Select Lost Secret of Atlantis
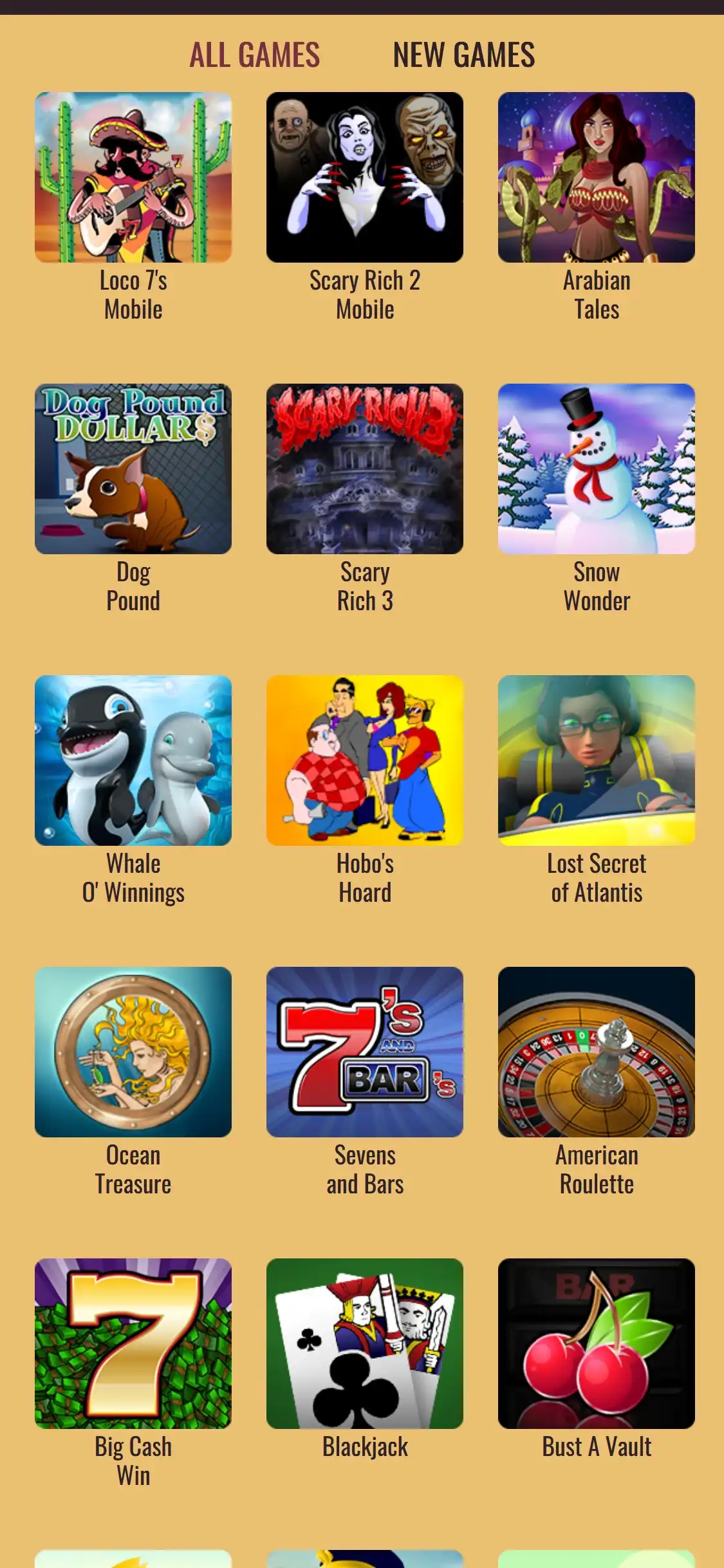724x1568 pixels. click(x=597, y=760)
